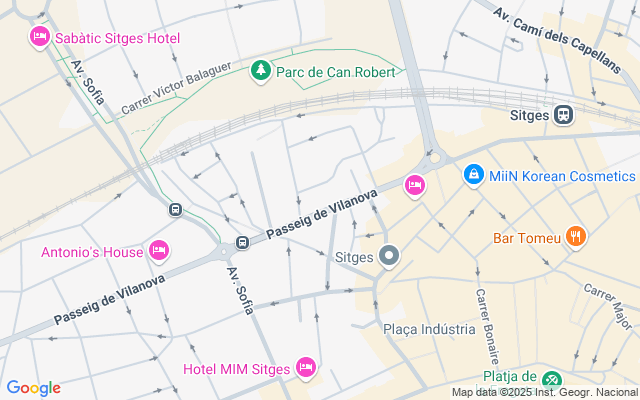Open the Platja beach marker
640x400 pixels.
pyautogui.click(x=552, y=380)
